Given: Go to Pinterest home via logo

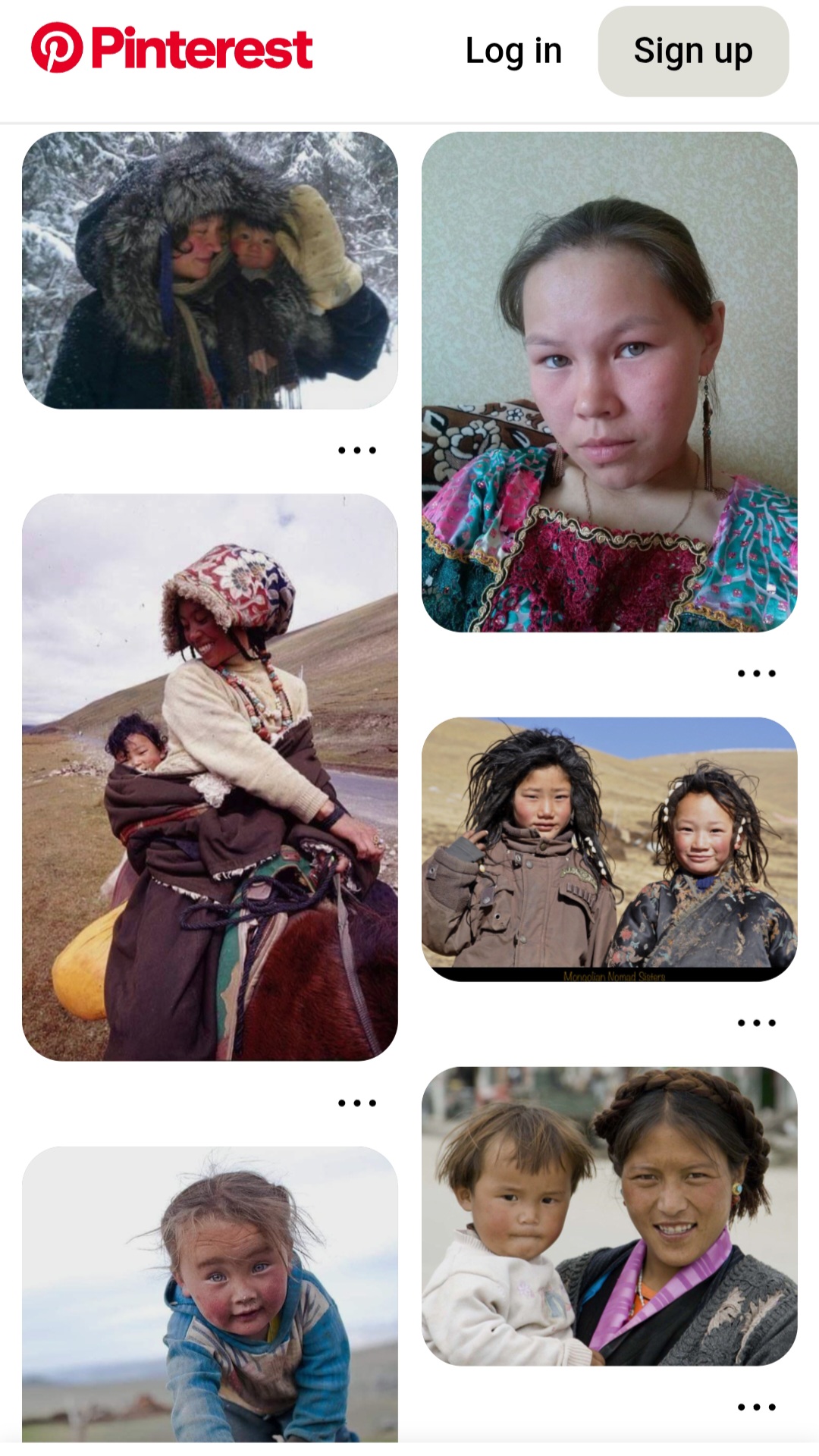Looking at the screenshot, I should (x=172, y=49).
